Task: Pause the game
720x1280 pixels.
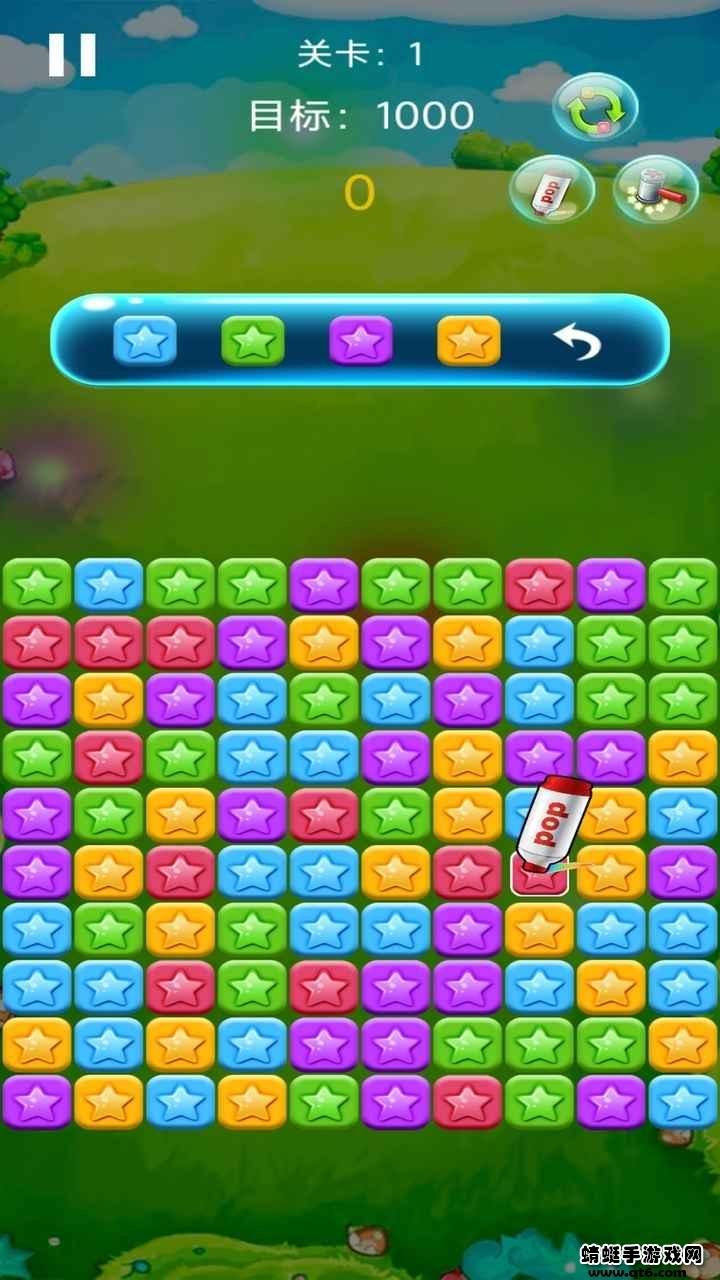Action: (72, 55)
